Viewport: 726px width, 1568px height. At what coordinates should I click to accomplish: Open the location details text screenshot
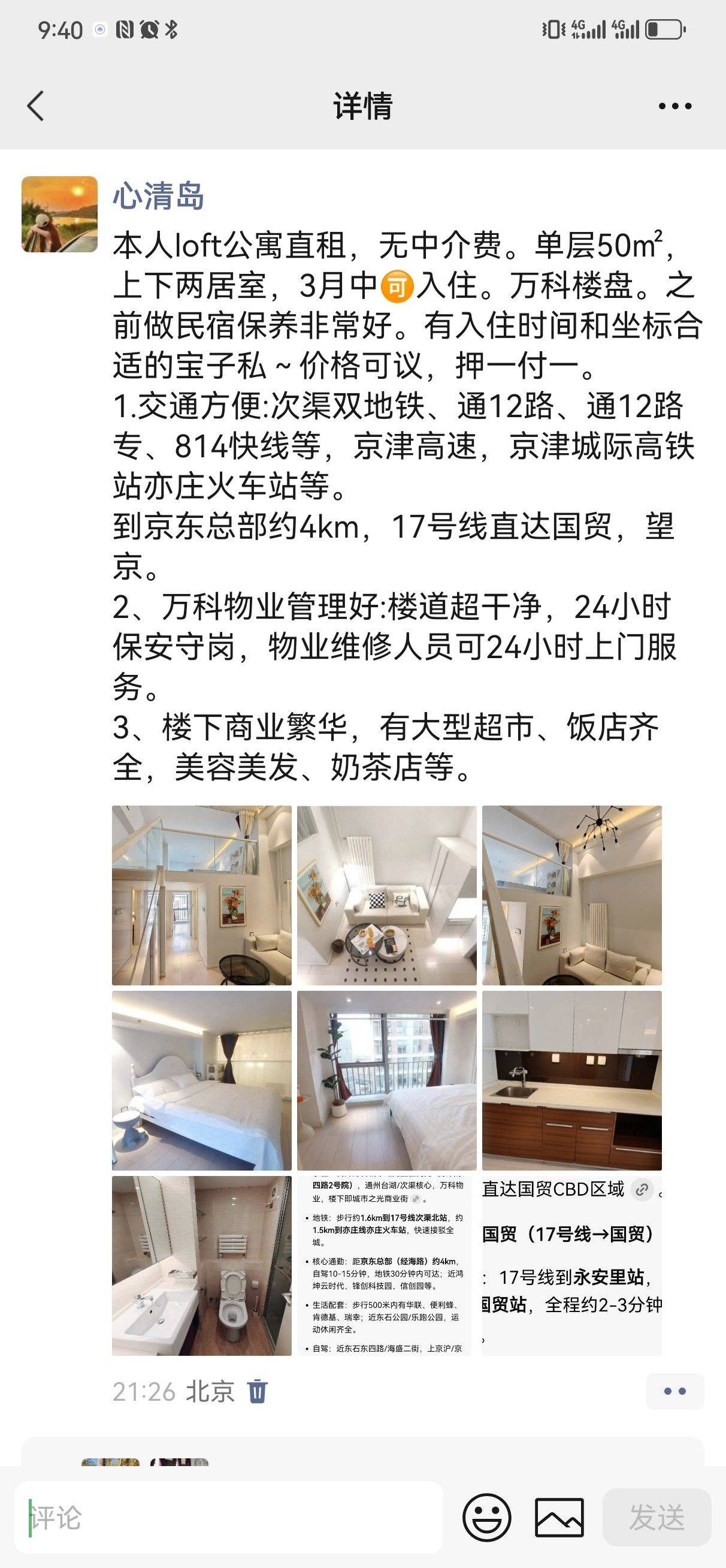click(386, 1265)
